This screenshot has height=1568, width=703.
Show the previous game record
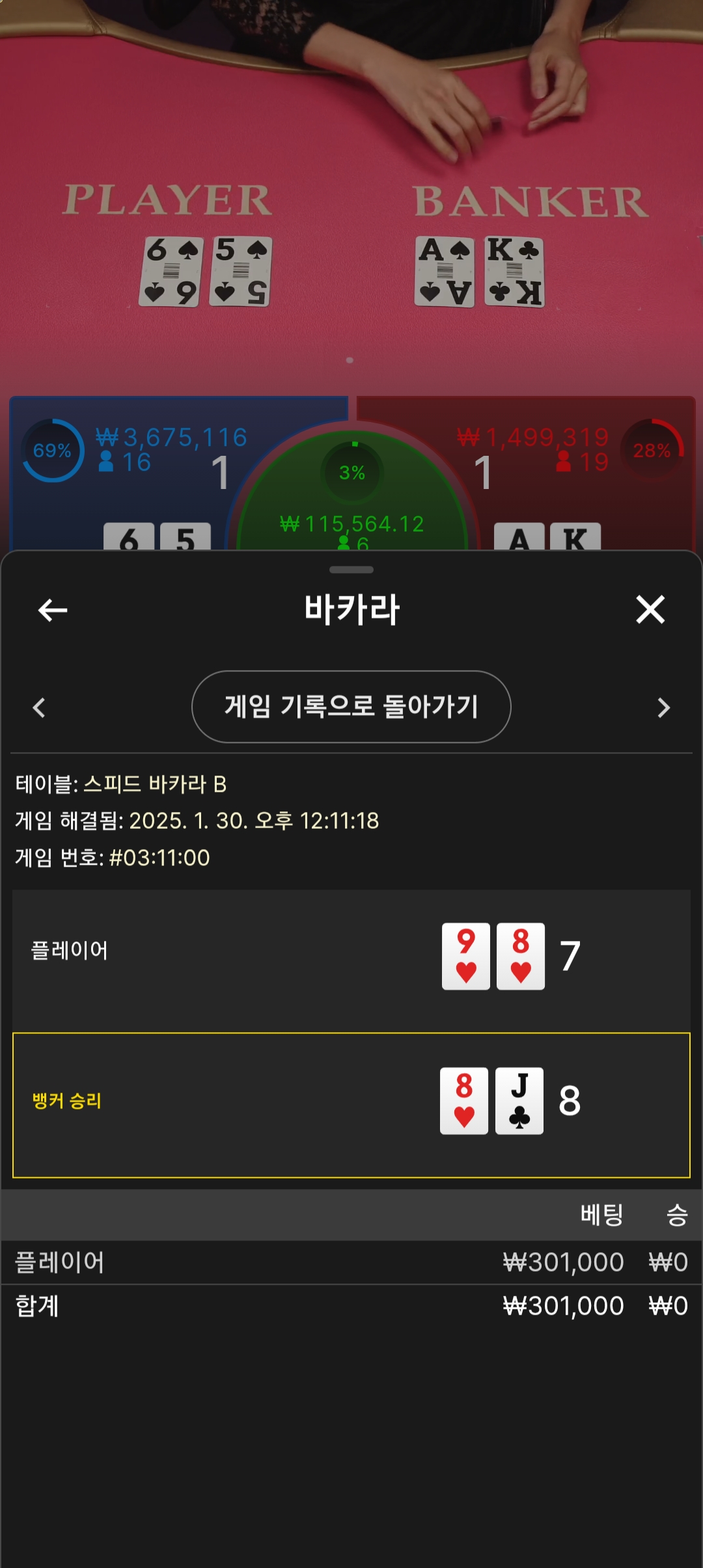point(39,707)
